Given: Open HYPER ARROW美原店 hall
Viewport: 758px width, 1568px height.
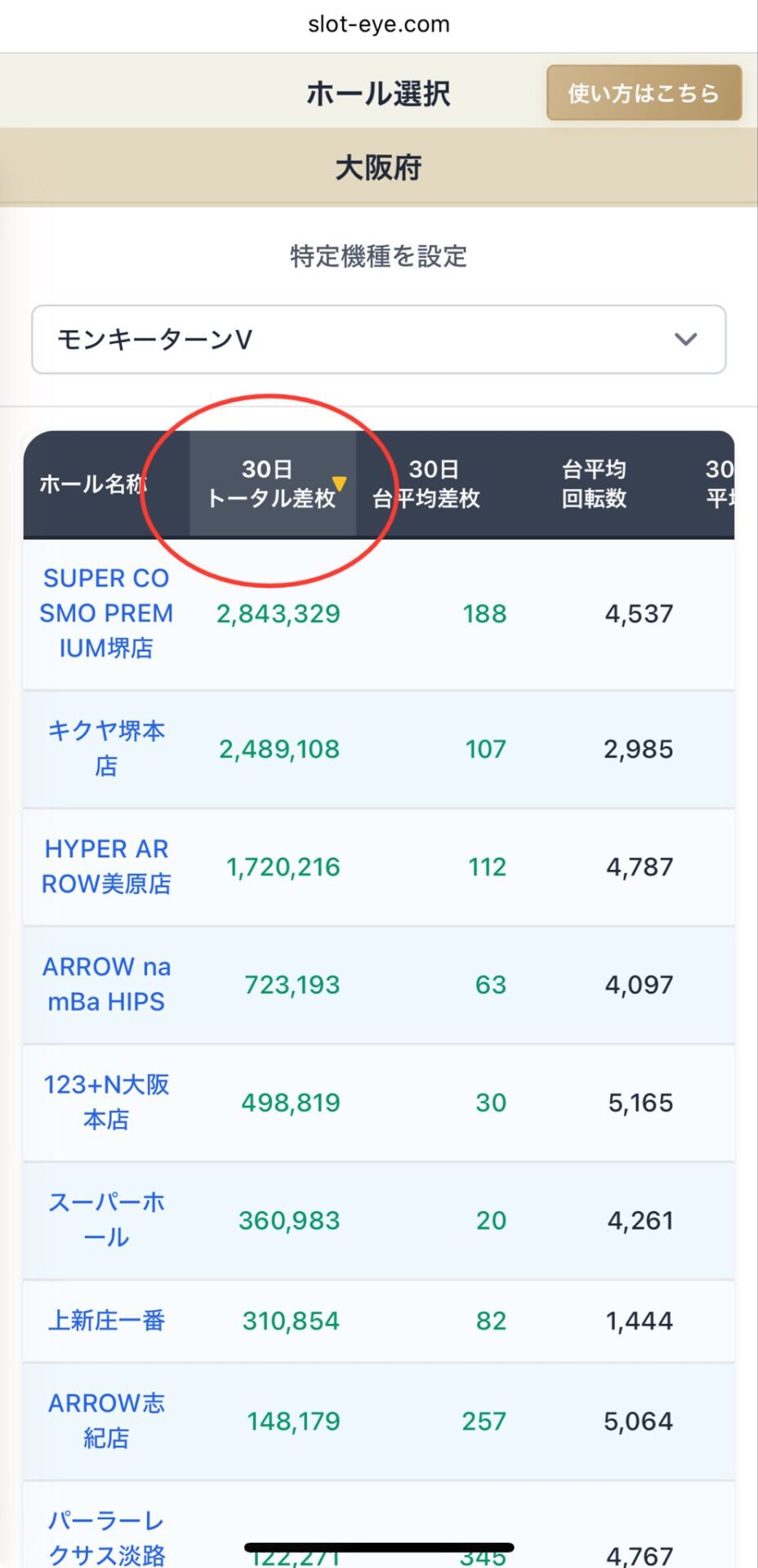Looking at the screenshot, I should pyautogui.click(x=106, y=866).
